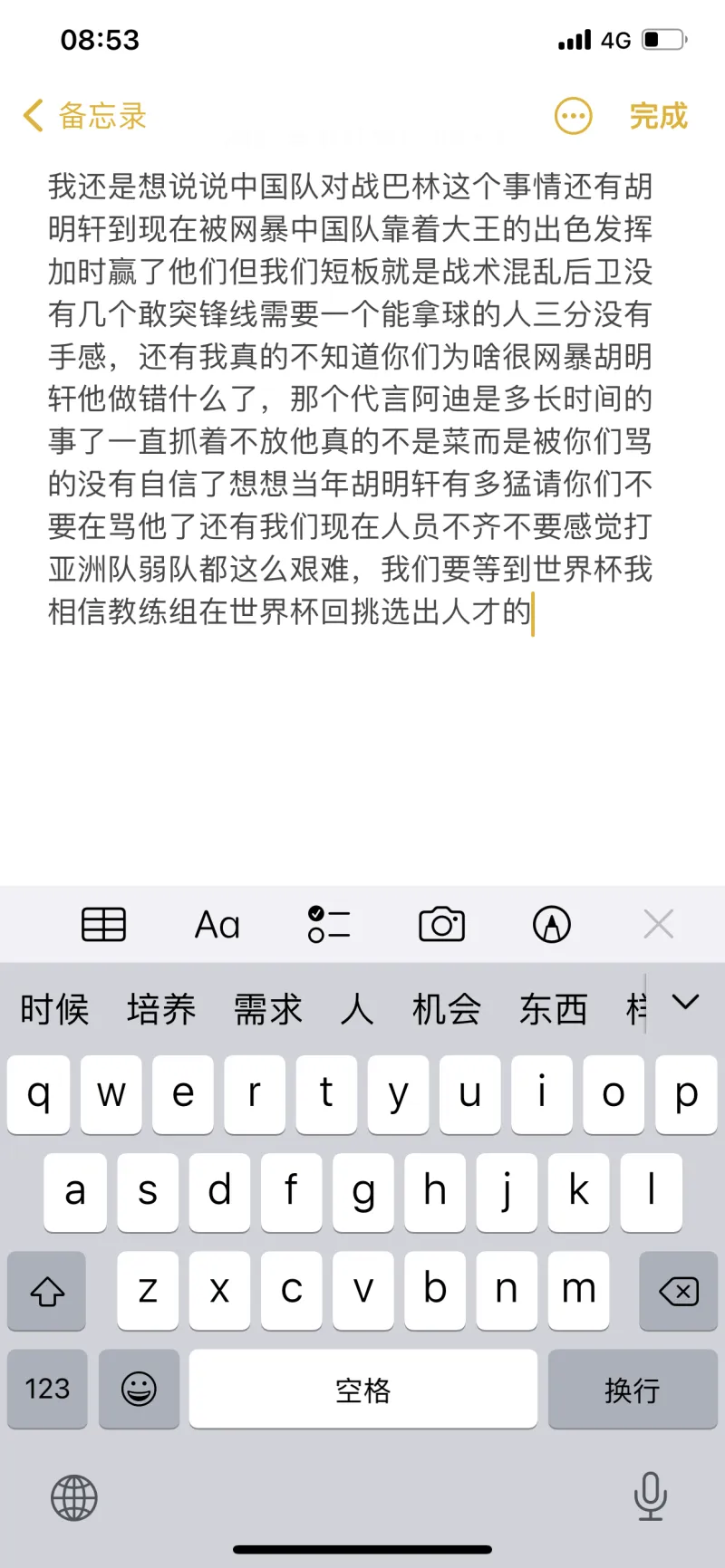Open the Aa text format options
Screen dimensions: 725x1568
[x=217, y=924]
